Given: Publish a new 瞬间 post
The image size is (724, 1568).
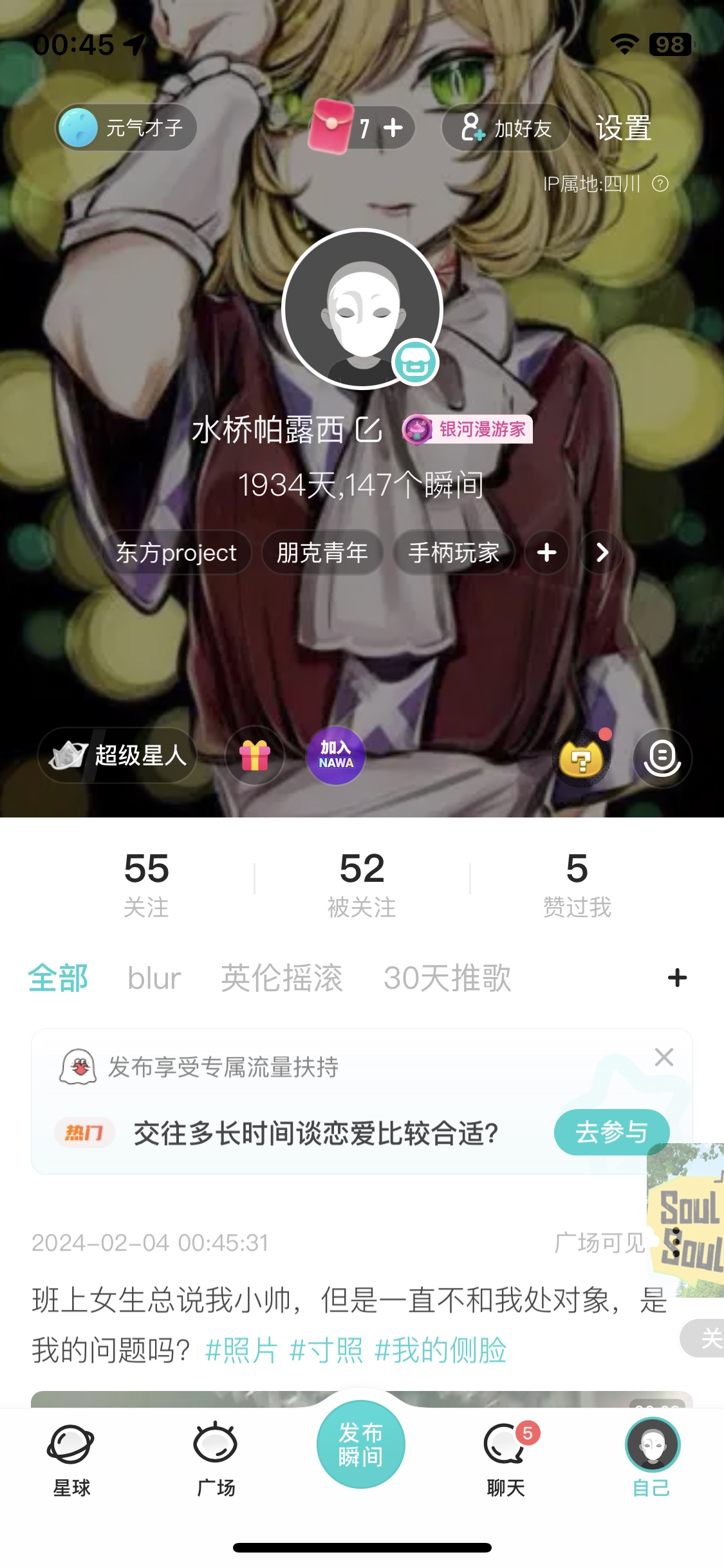Looking at the screenshot, I should coord(361,1444).
